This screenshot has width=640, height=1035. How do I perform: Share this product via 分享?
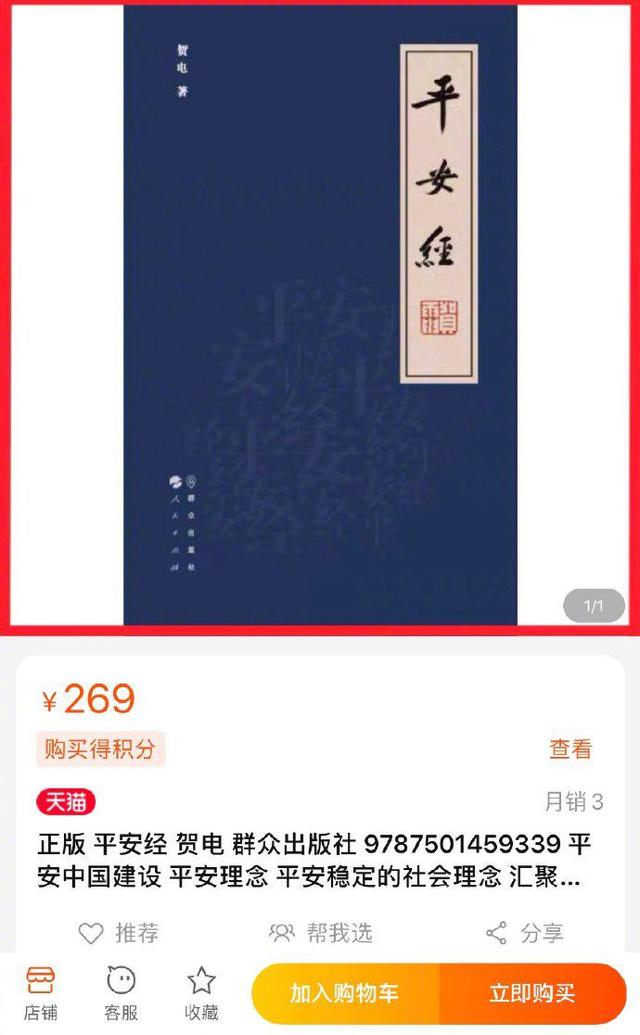(524, 933)
